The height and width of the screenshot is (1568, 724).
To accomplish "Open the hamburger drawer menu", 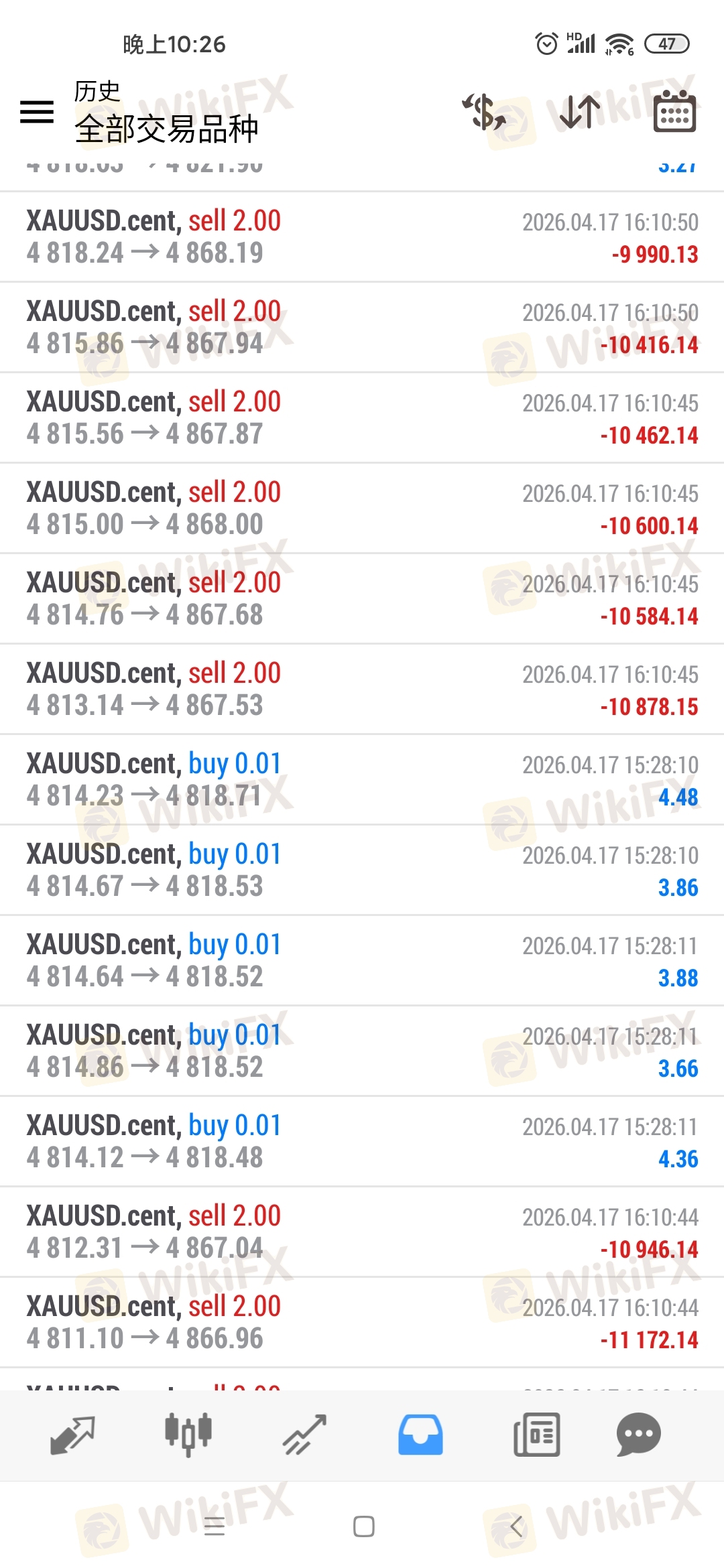I will (x=37, y=112).
